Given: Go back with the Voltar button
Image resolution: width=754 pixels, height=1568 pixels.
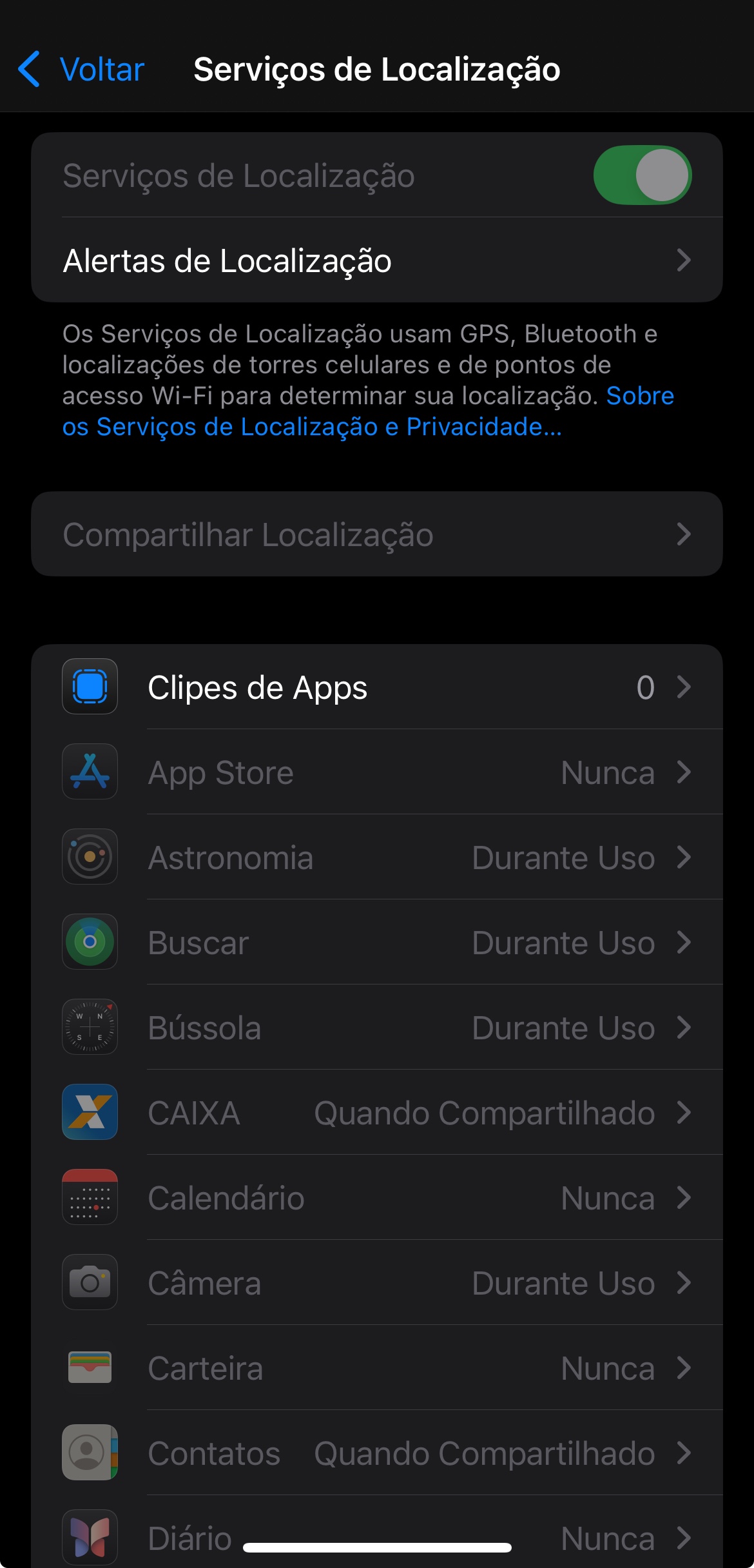Looking at the screenshot, I should (82, 70).
